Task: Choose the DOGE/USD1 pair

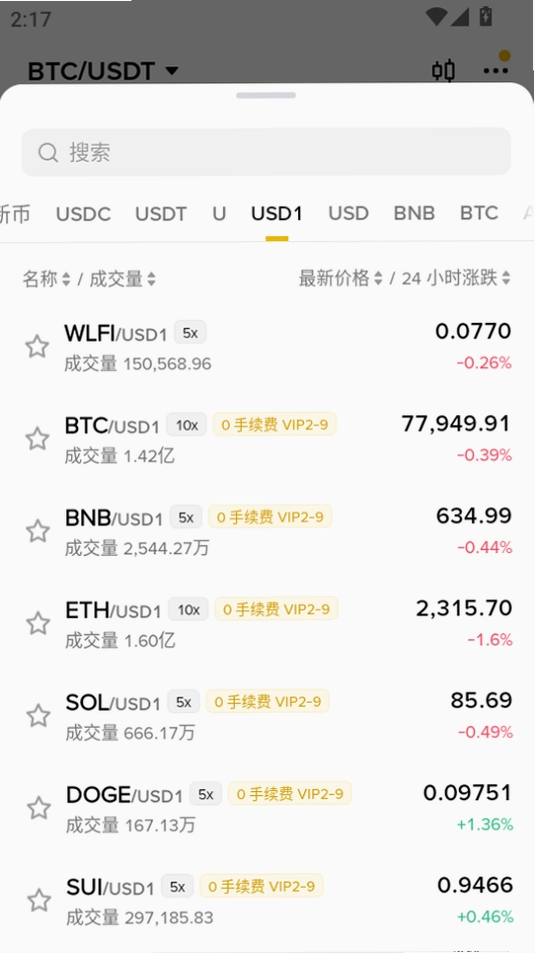Action: 268,808
